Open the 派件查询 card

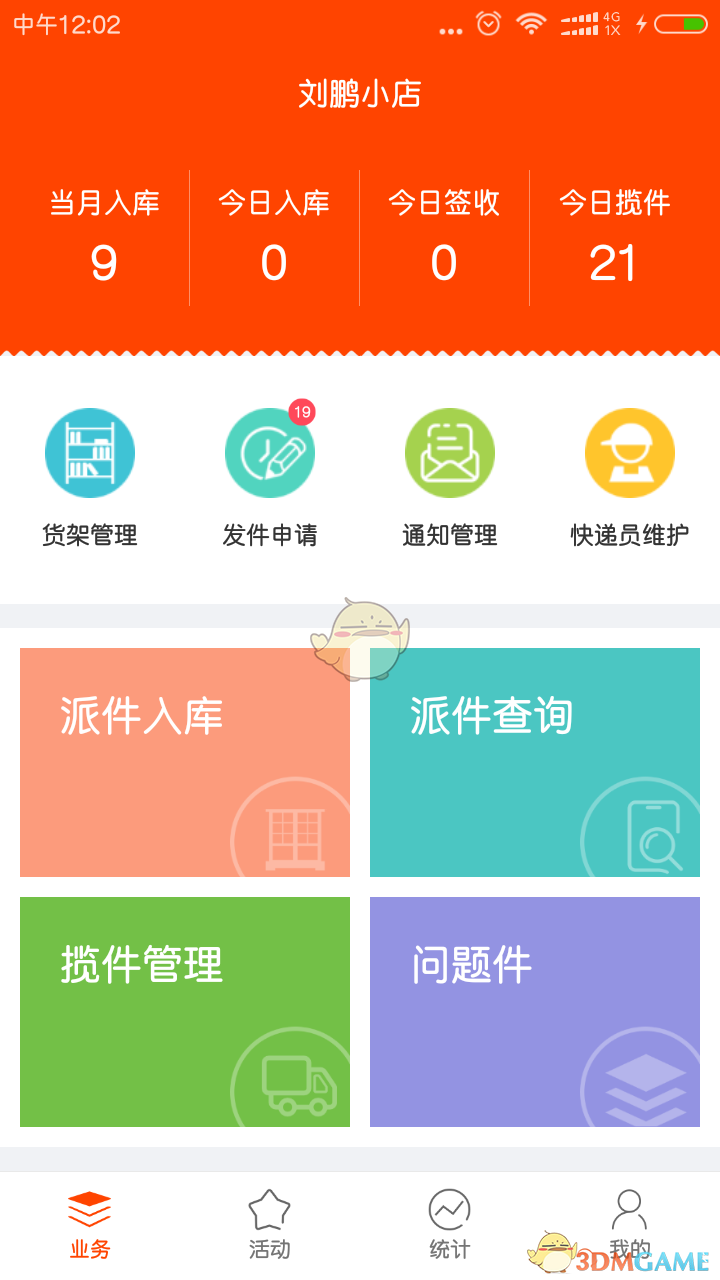coord(535,762)
